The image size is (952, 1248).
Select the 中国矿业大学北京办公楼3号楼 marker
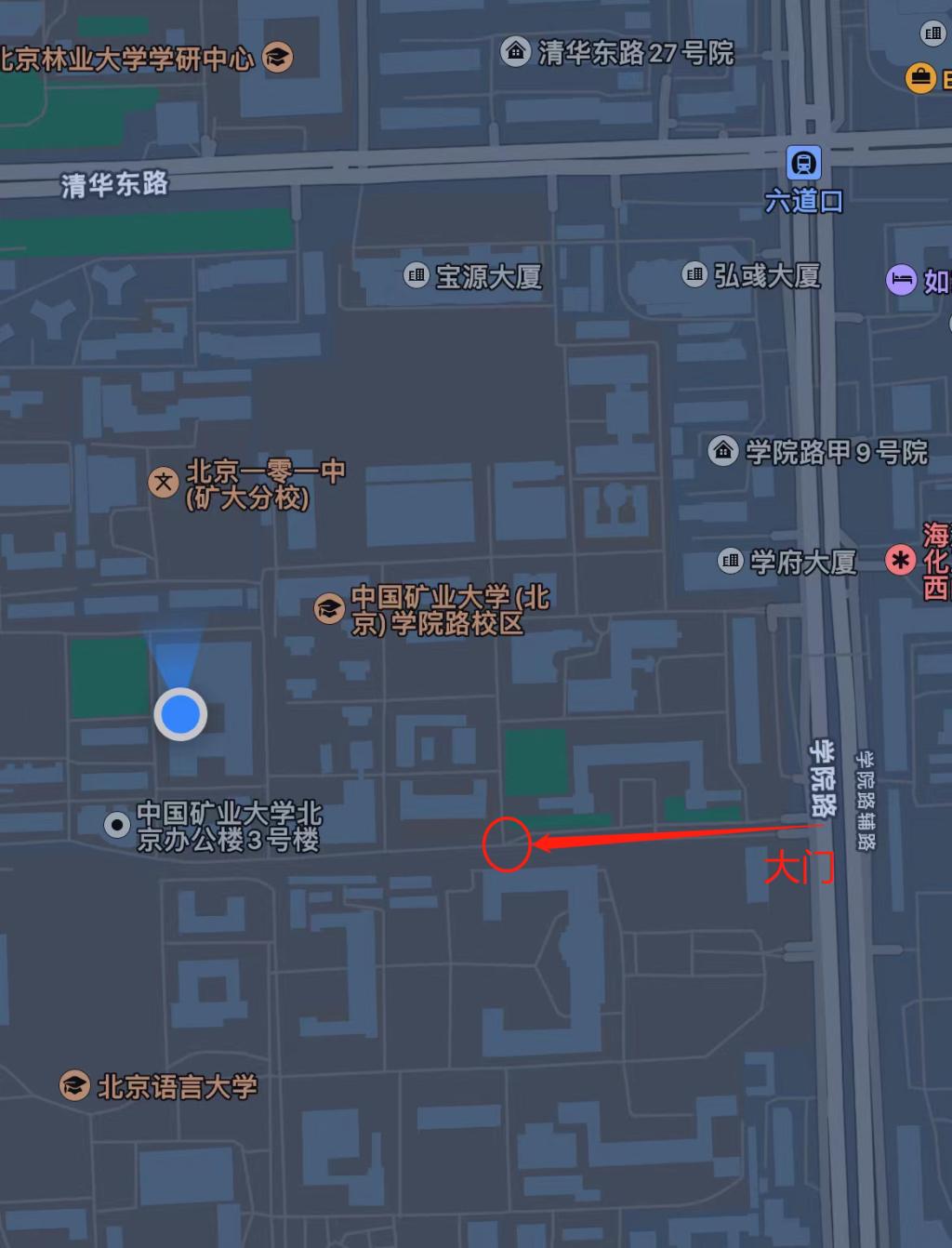(117, 824)
